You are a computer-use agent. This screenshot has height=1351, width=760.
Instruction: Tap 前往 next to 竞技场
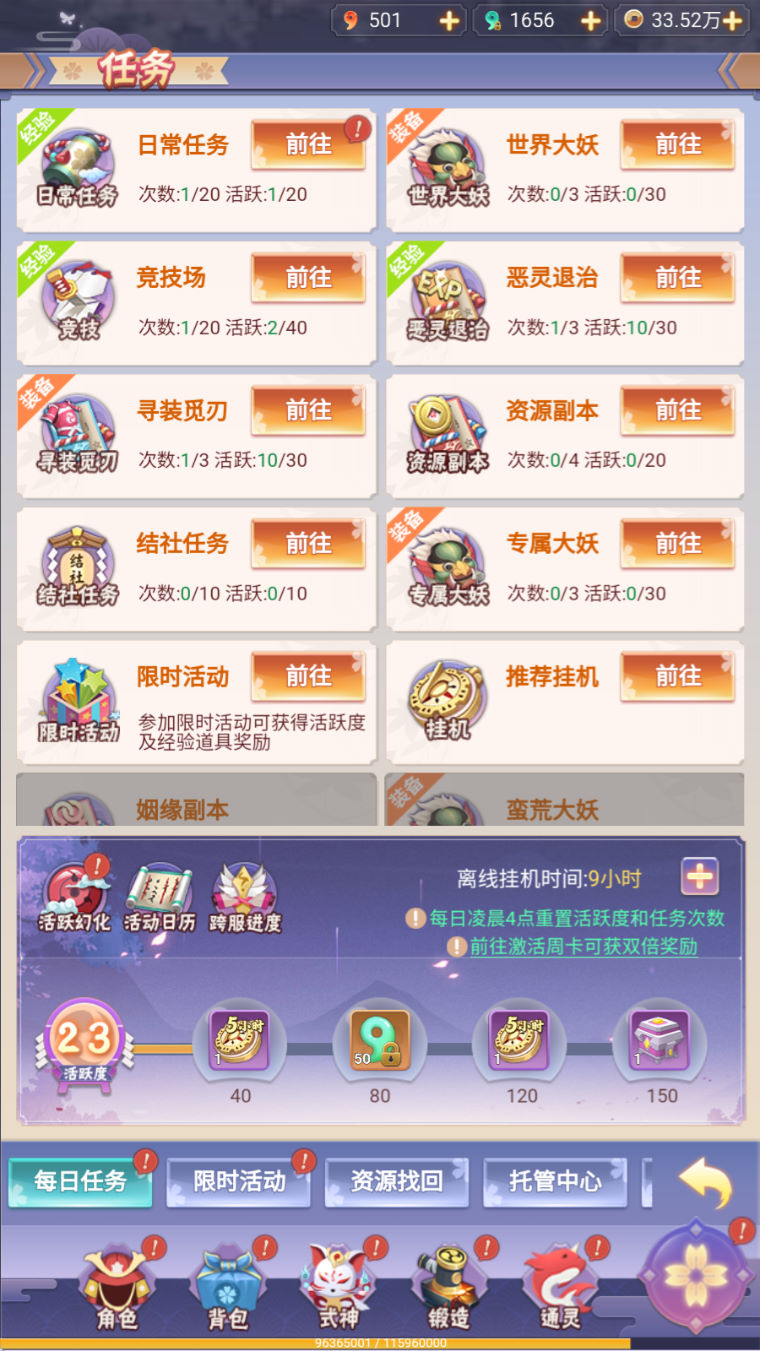(308, 278)
